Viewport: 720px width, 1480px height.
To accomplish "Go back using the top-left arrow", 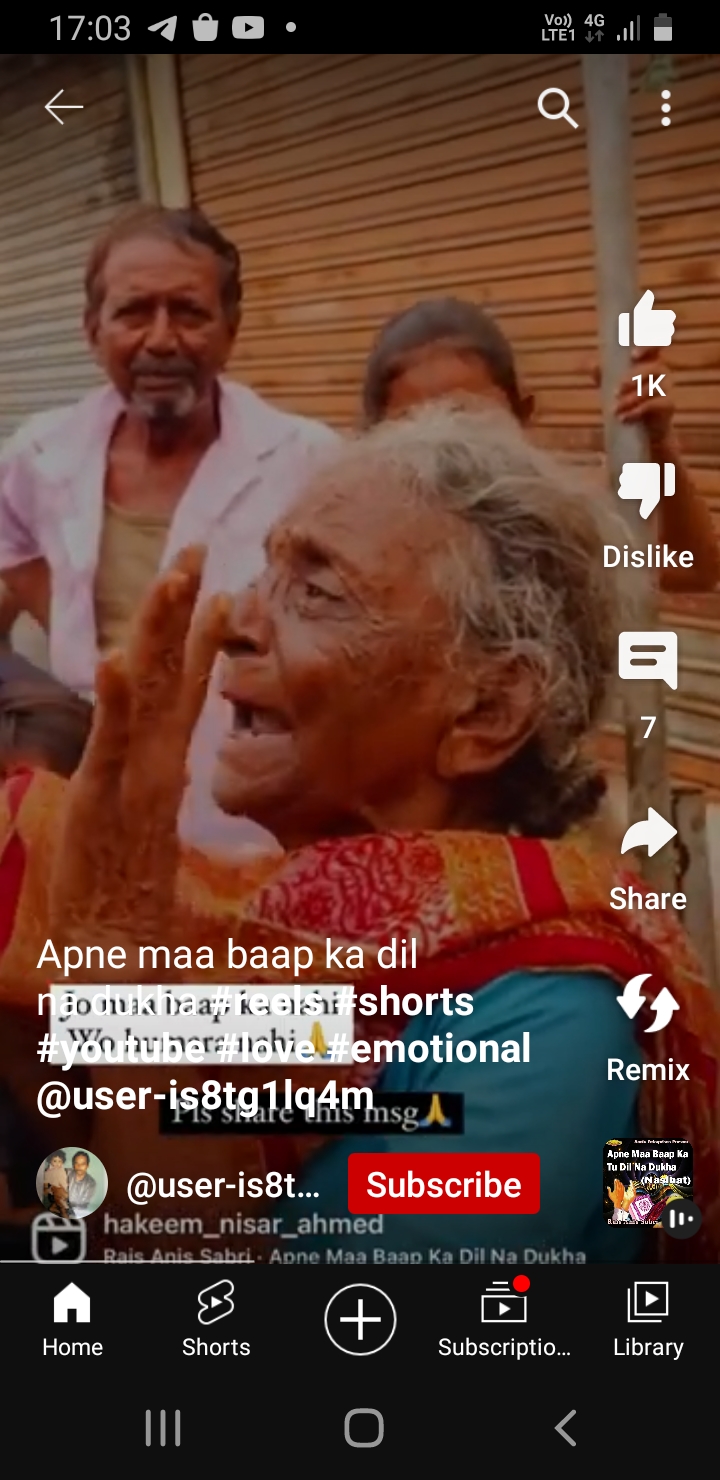I will (x=63, y=107).
